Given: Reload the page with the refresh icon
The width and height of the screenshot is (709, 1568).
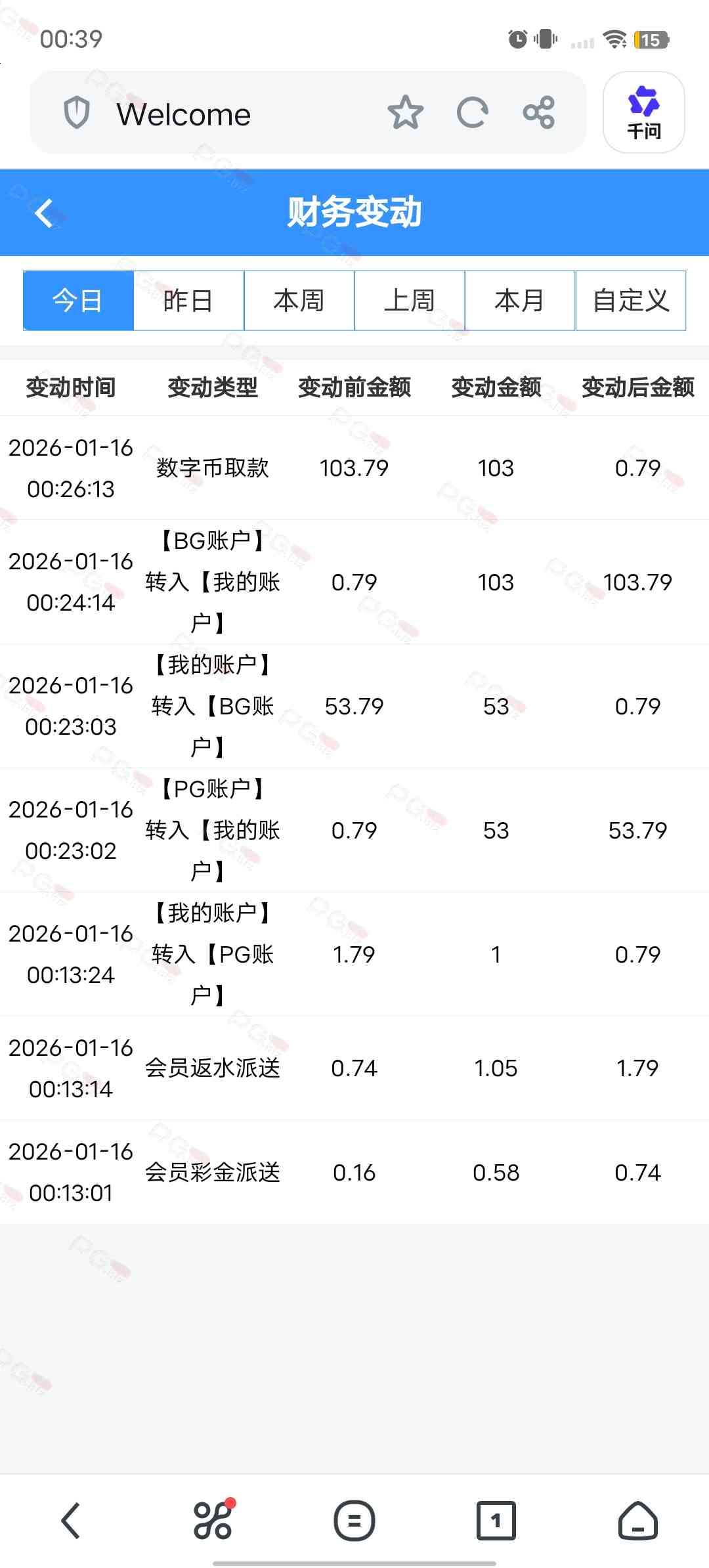Looking at the screenshot, I should tap(472, 113).
